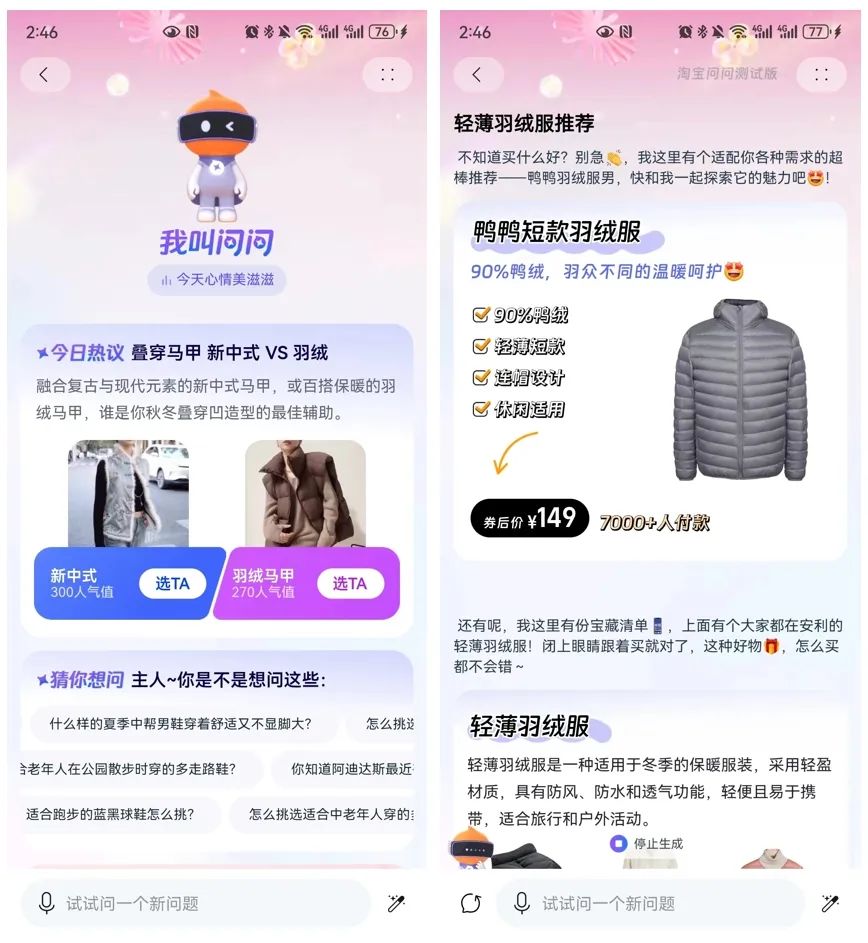The height and width of the screenshot is (943, 868).
Task: Open the 今天心情美滋滋 mood chip
Action: 216,280
